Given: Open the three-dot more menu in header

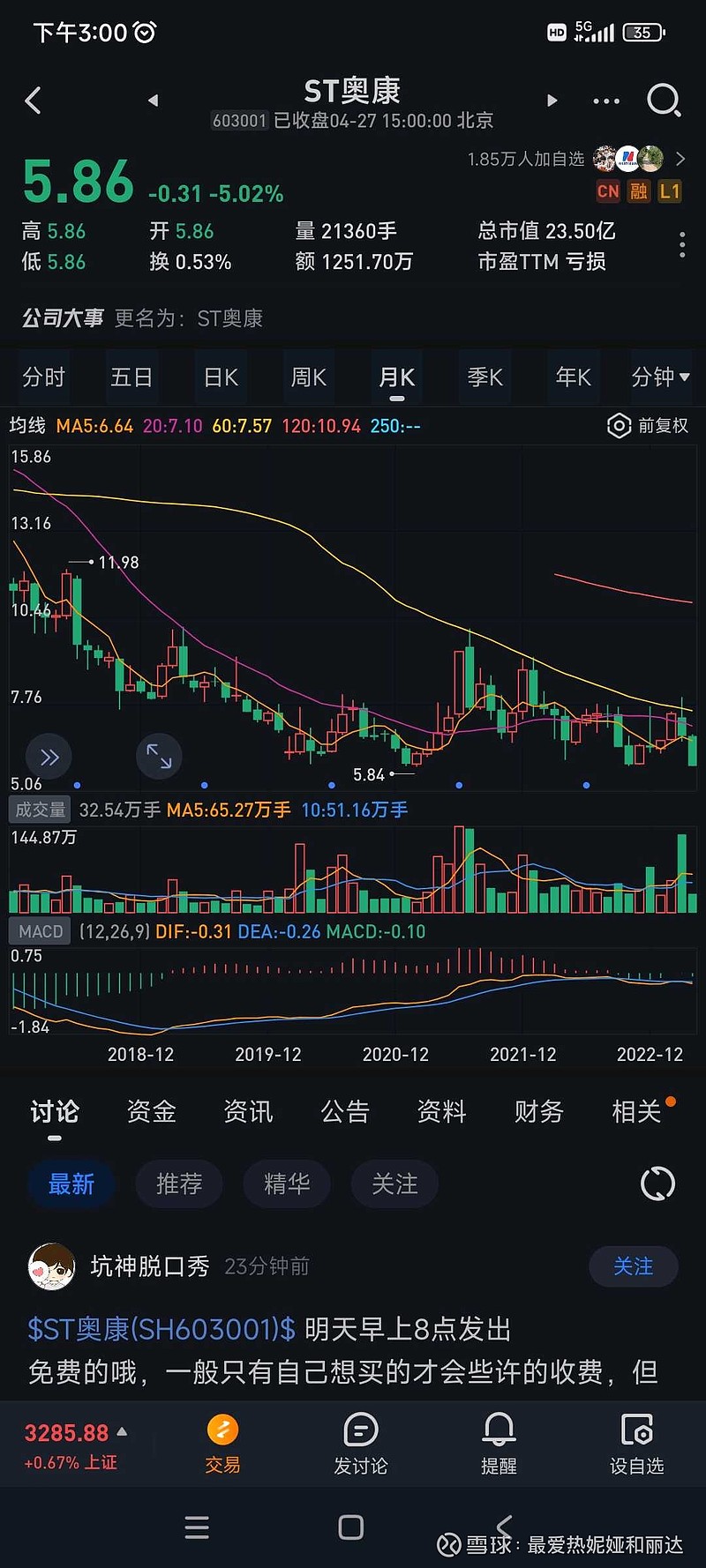Looking at the screenshot, I should pos(606,101).
